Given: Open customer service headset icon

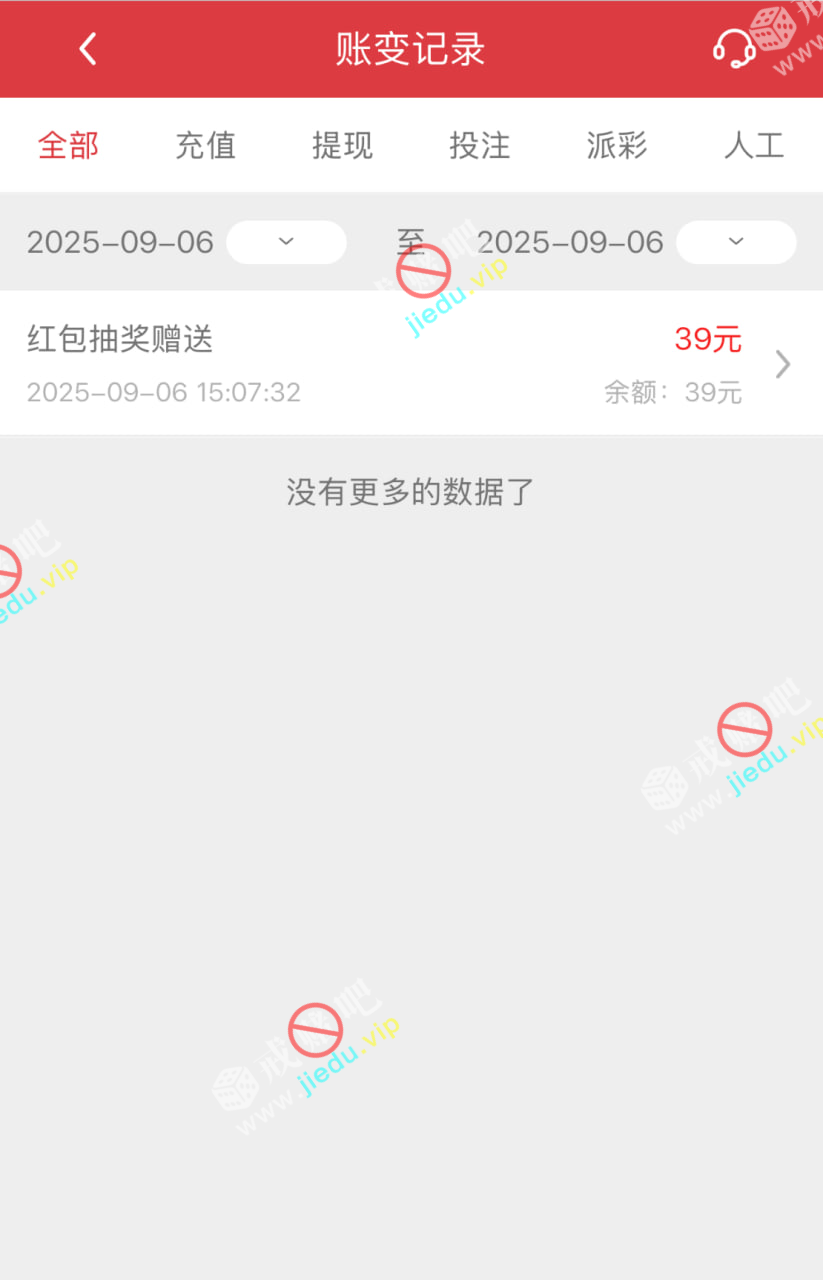Looking at the screenshot, I should (x=733, y=49).
